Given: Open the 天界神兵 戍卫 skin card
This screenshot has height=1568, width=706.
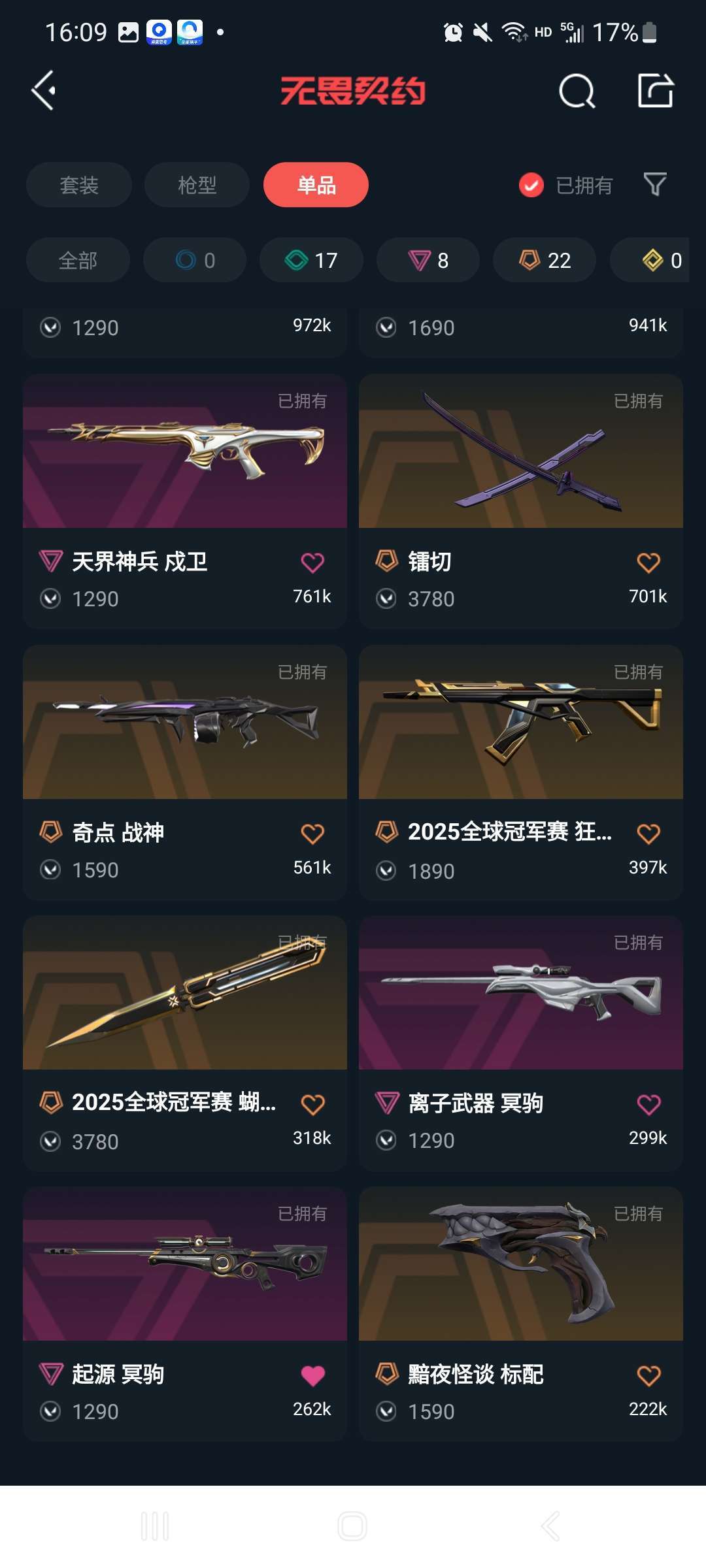Looking at the screenshot, I should 185,501.
